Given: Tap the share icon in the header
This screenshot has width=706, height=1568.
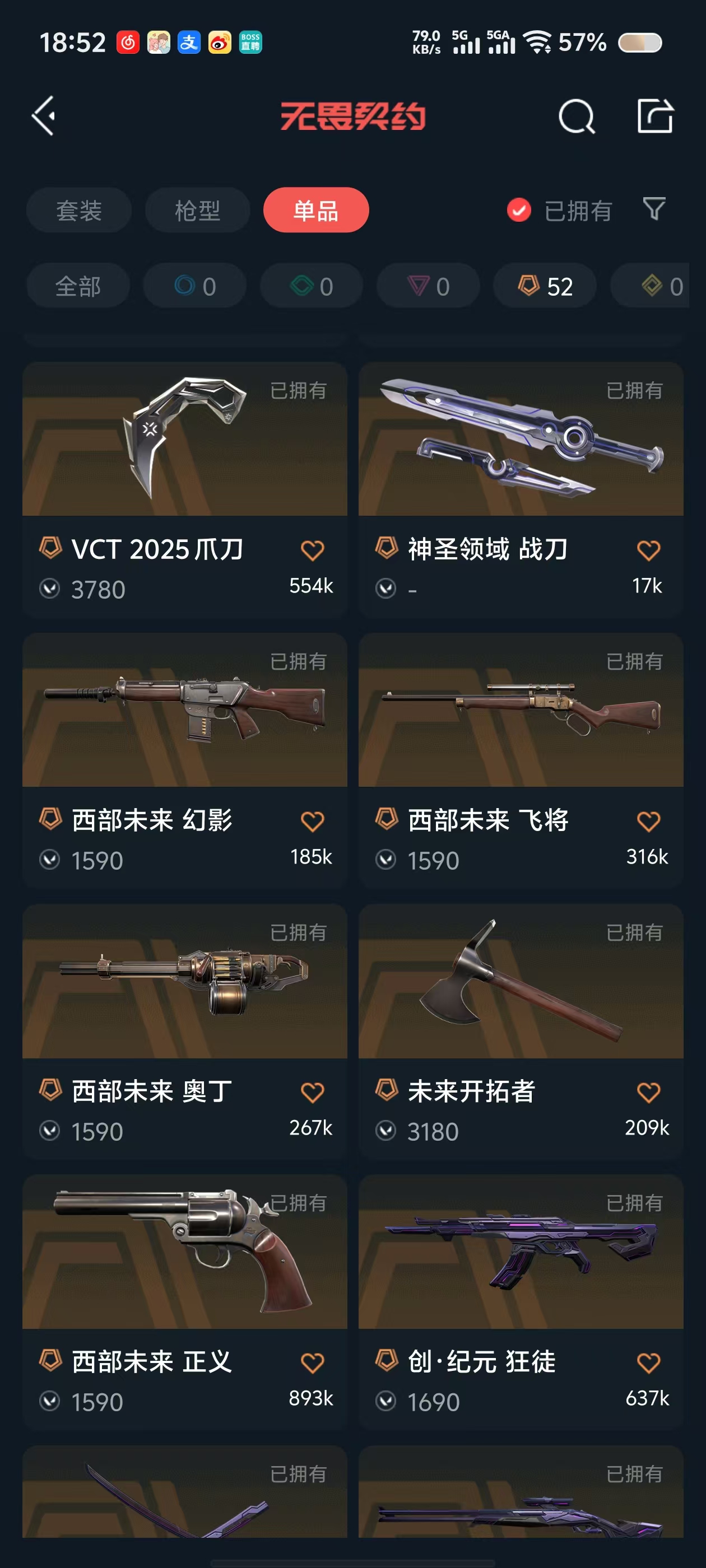Looking at the screenshot, I should (x=656, y=115).
